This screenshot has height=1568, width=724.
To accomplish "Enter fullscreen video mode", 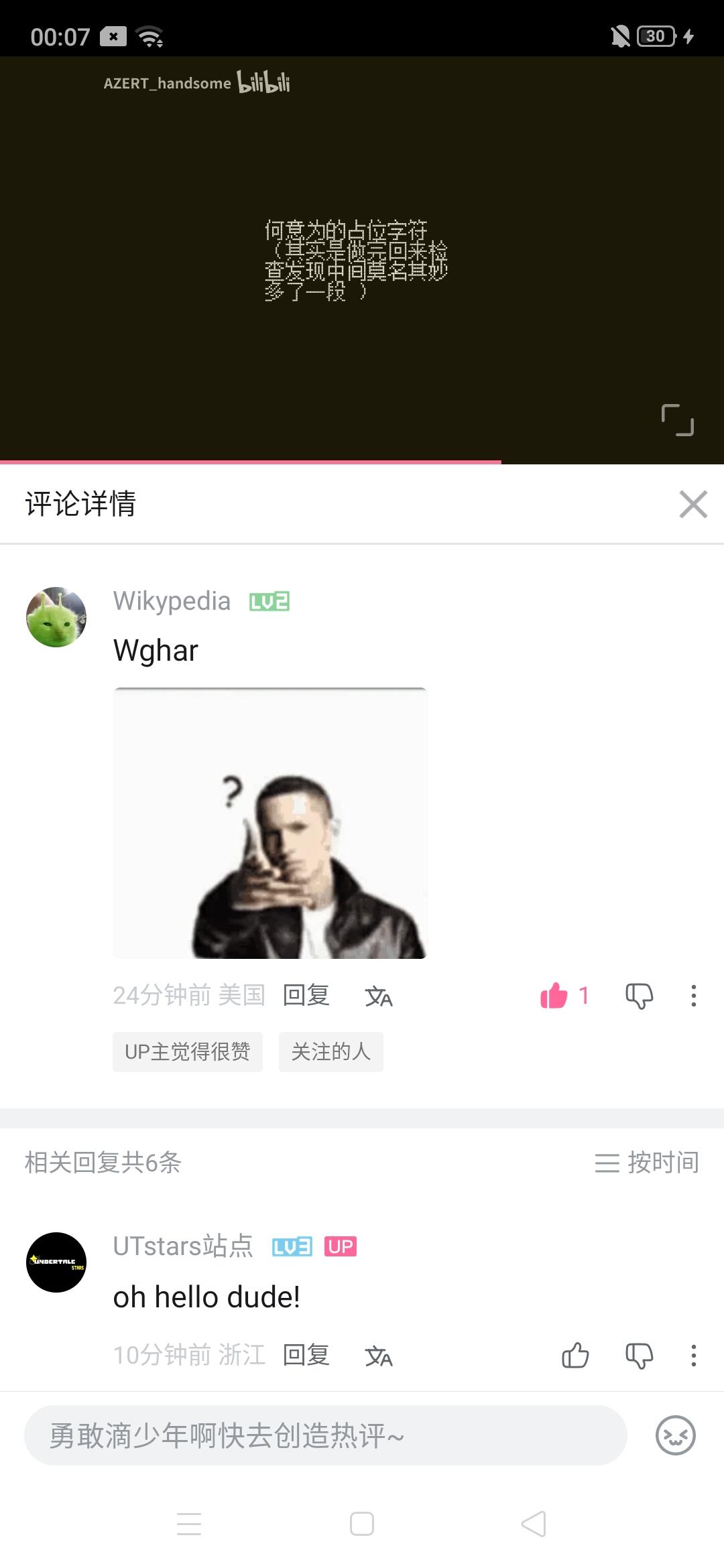I will [x=678, y=420].
